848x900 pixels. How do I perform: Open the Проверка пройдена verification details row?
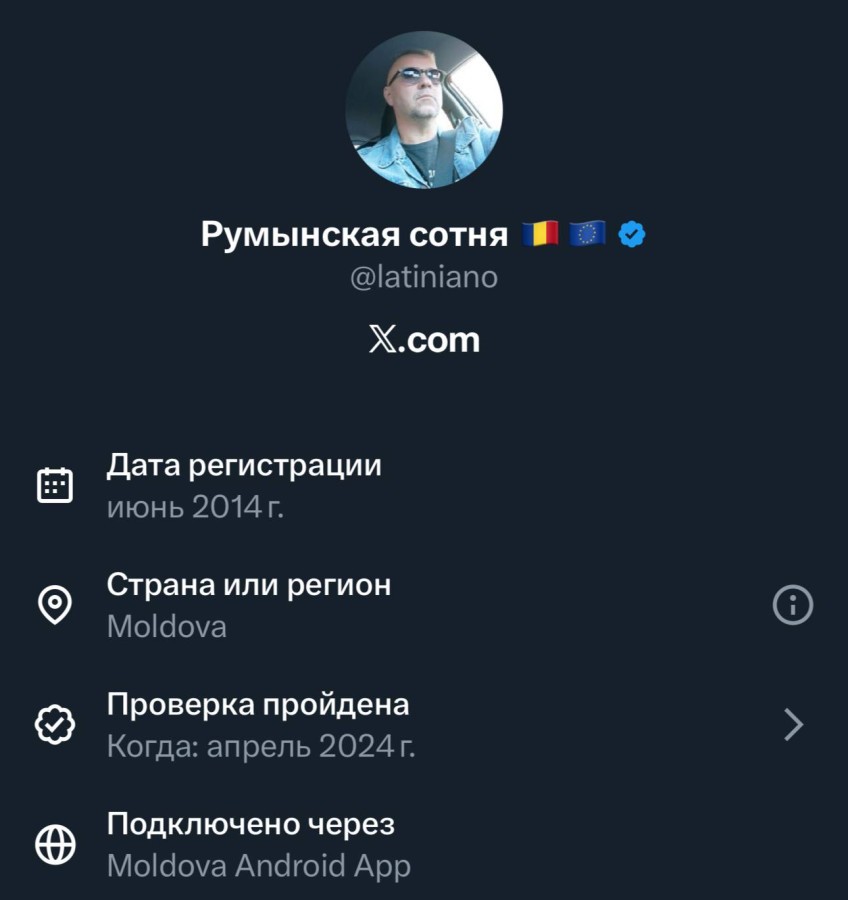pos(424,725)
